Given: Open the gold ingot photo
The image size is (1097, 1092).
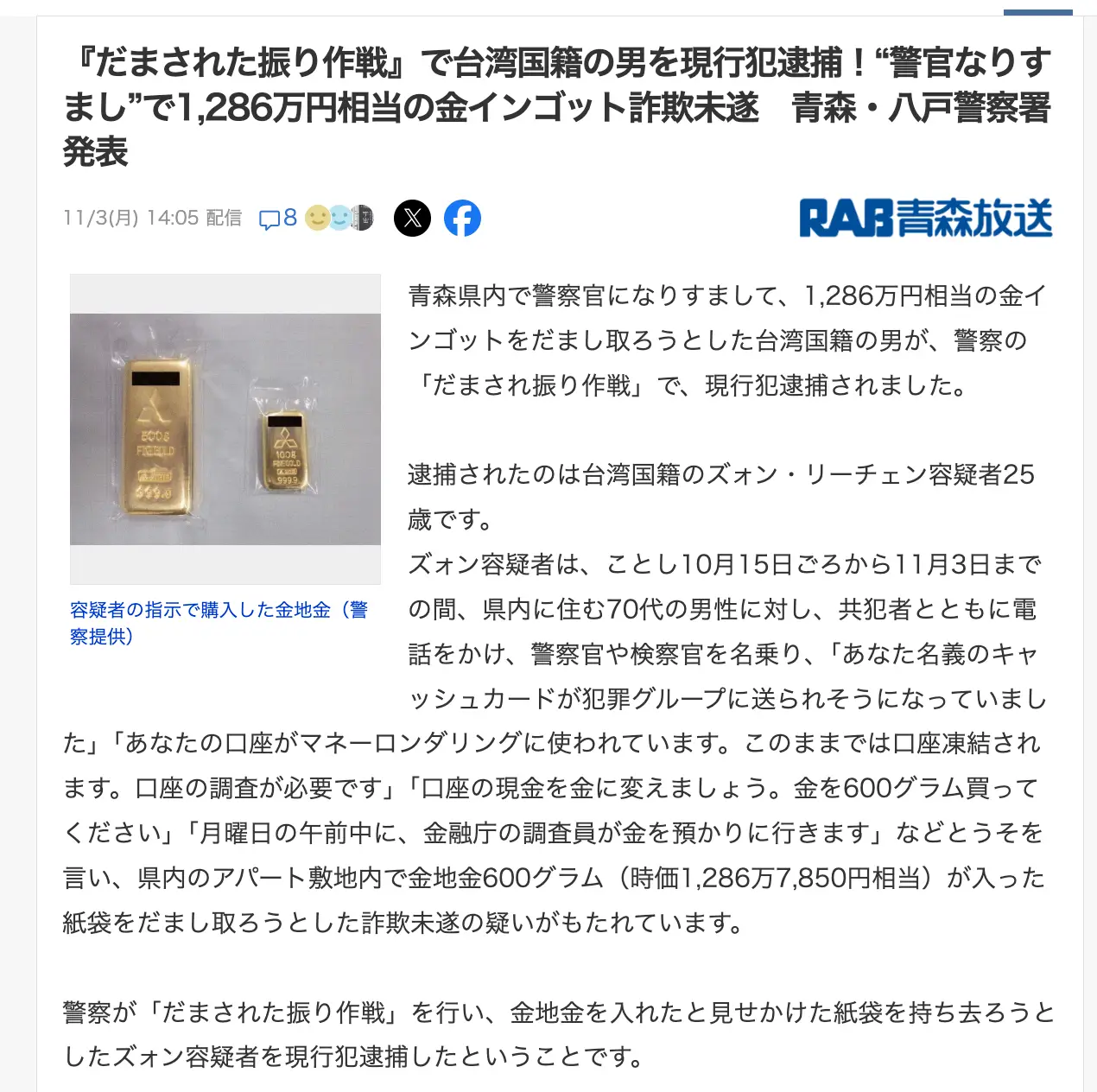Looking at the screenshot, I should coord(225,429).
